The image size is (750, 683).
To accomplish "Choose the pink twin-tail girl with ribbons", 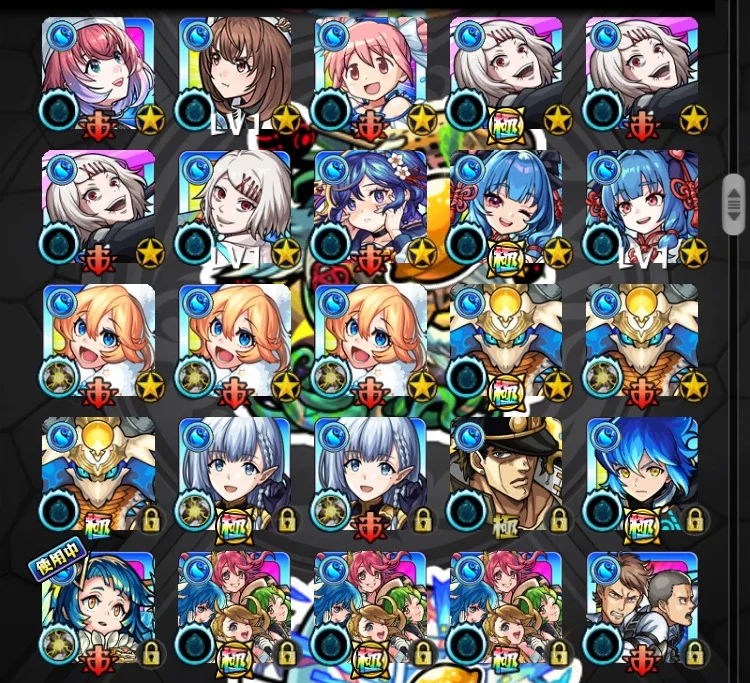I will [x=370, y=73].
